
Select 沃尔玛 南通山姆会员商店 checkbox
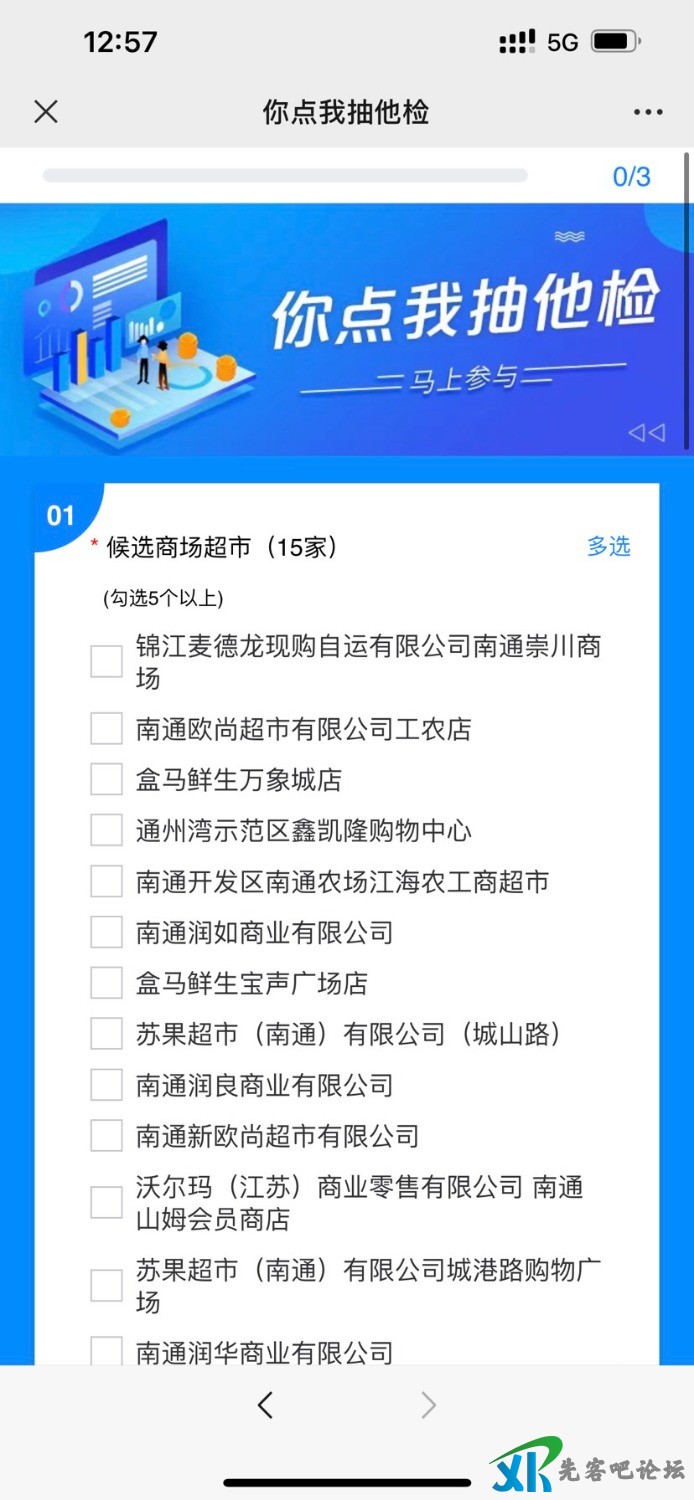[106, 1203]
